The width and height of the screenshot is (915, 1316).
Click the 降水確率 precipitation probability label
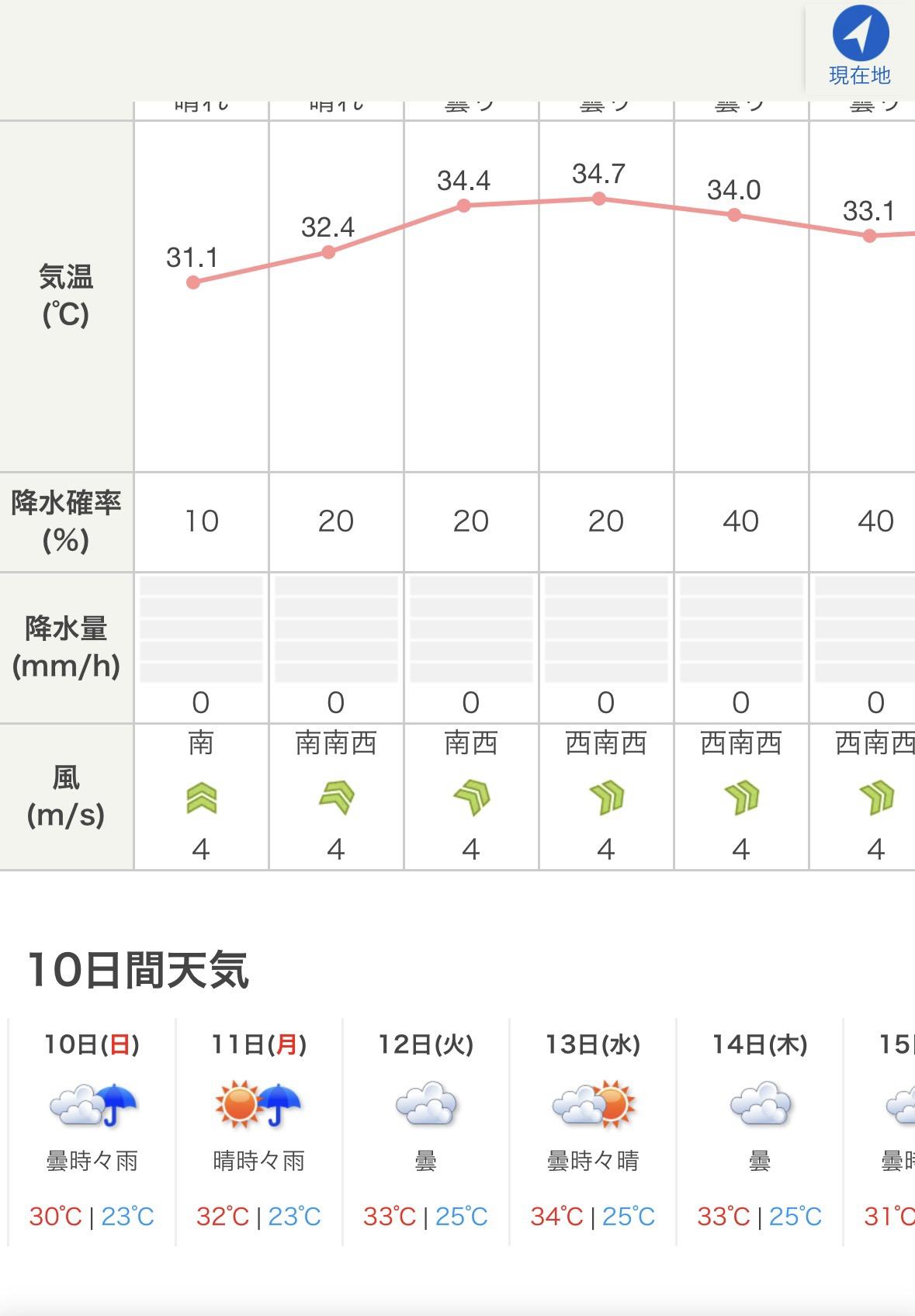point(66,520)
